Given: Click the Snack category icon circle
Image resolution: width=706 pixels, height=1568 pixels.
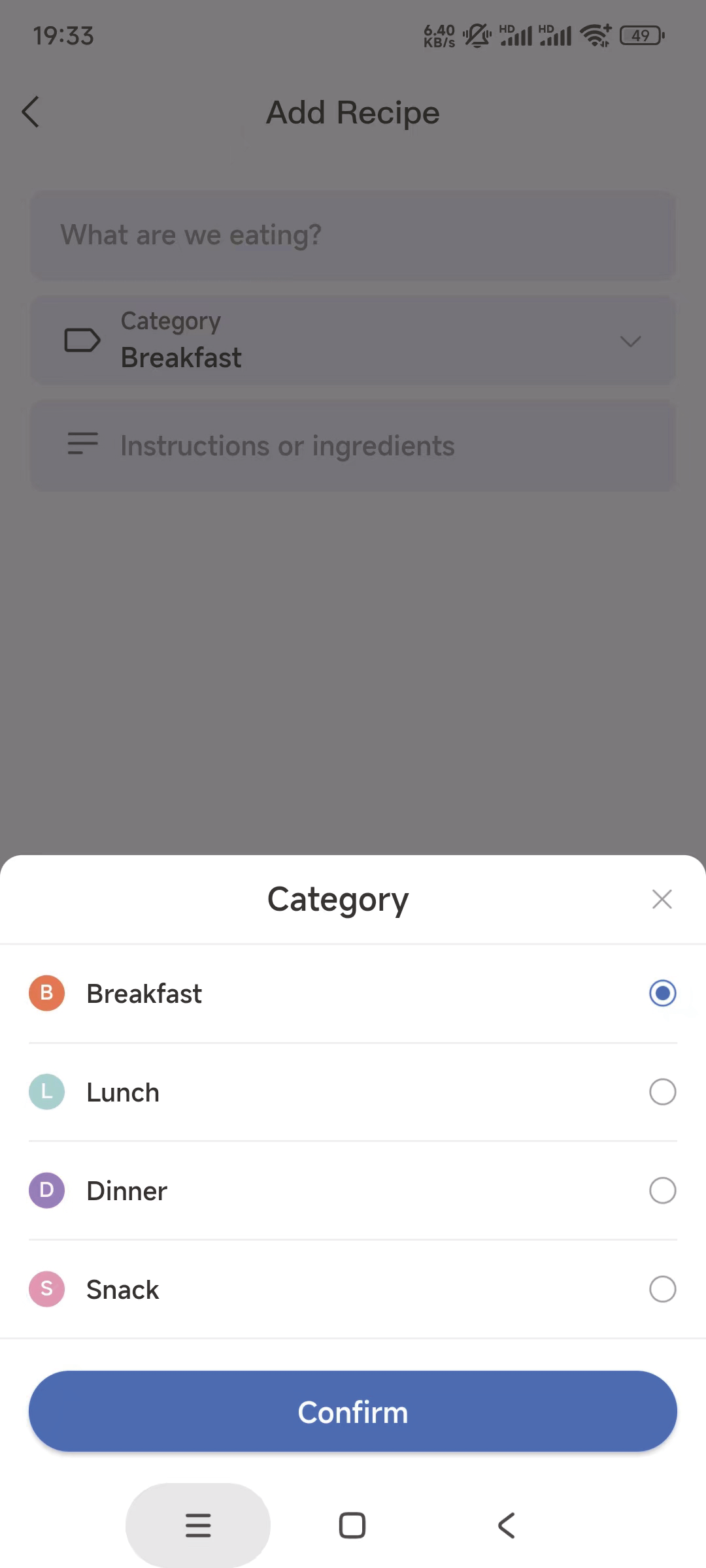Looking at the screenshot, I should [46, 1289].
